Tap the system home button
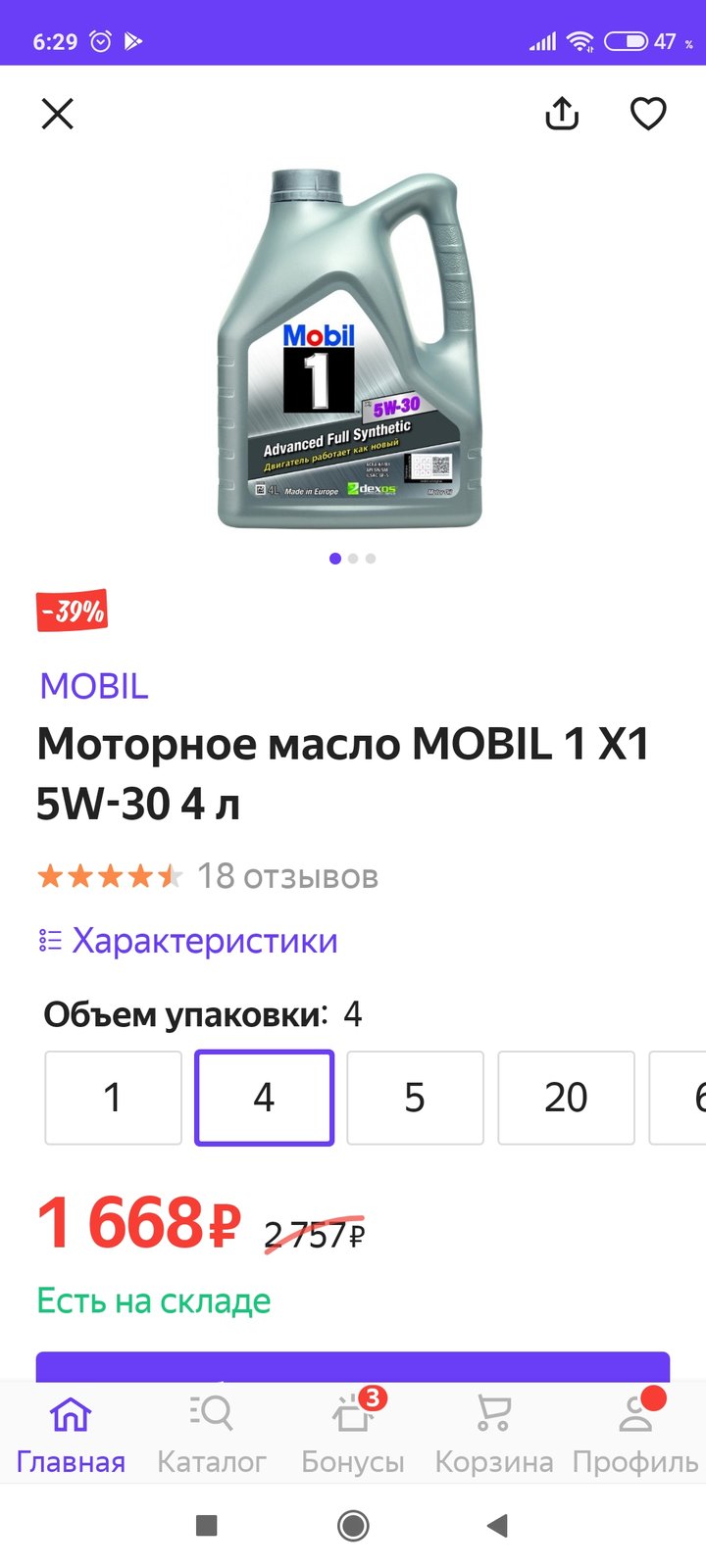The width and height of the screenshot is (706, 1568). click(353, 1525)
